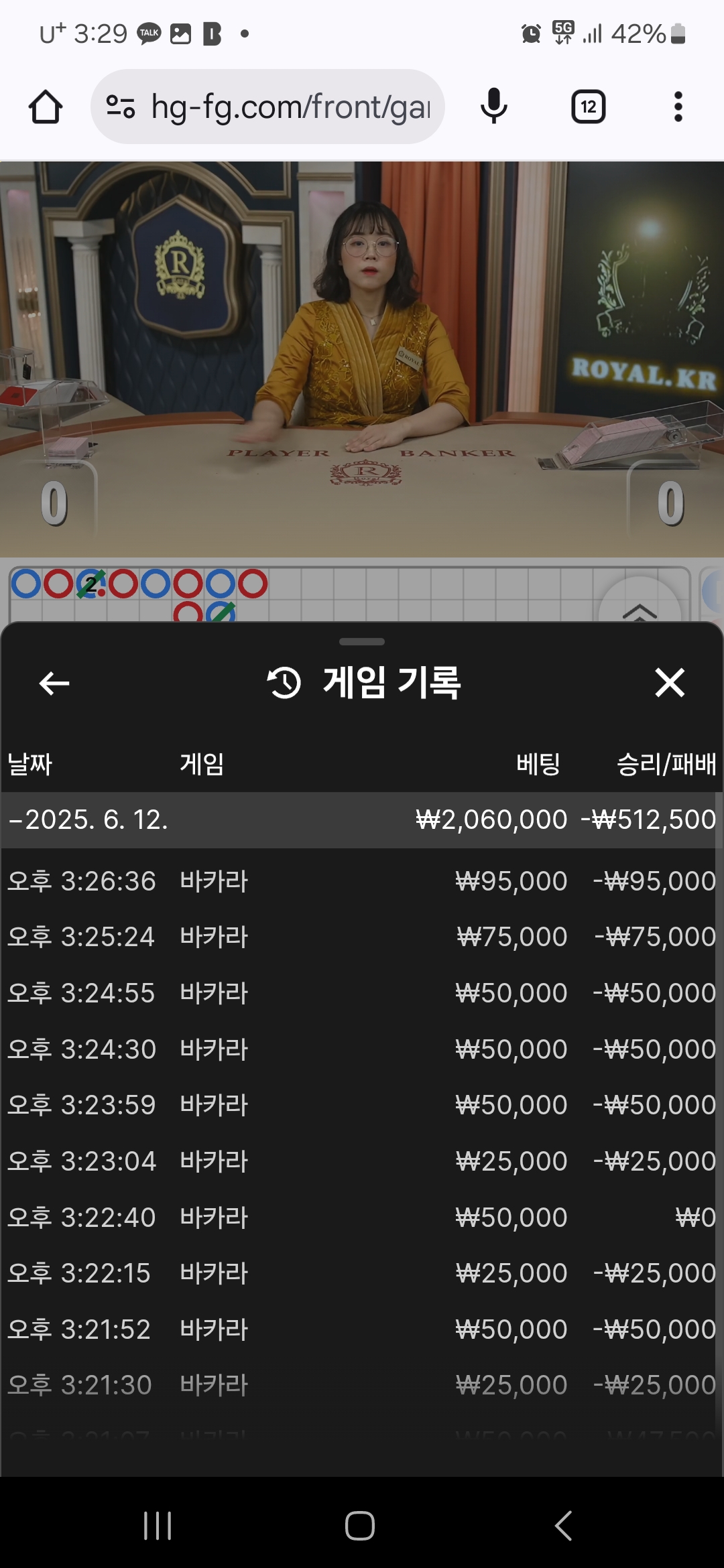Open the 오후 3:22:40 바카라 record
Image resolution: width=724 pixels, height=1568 pixels.
(x=359, y=1218)
